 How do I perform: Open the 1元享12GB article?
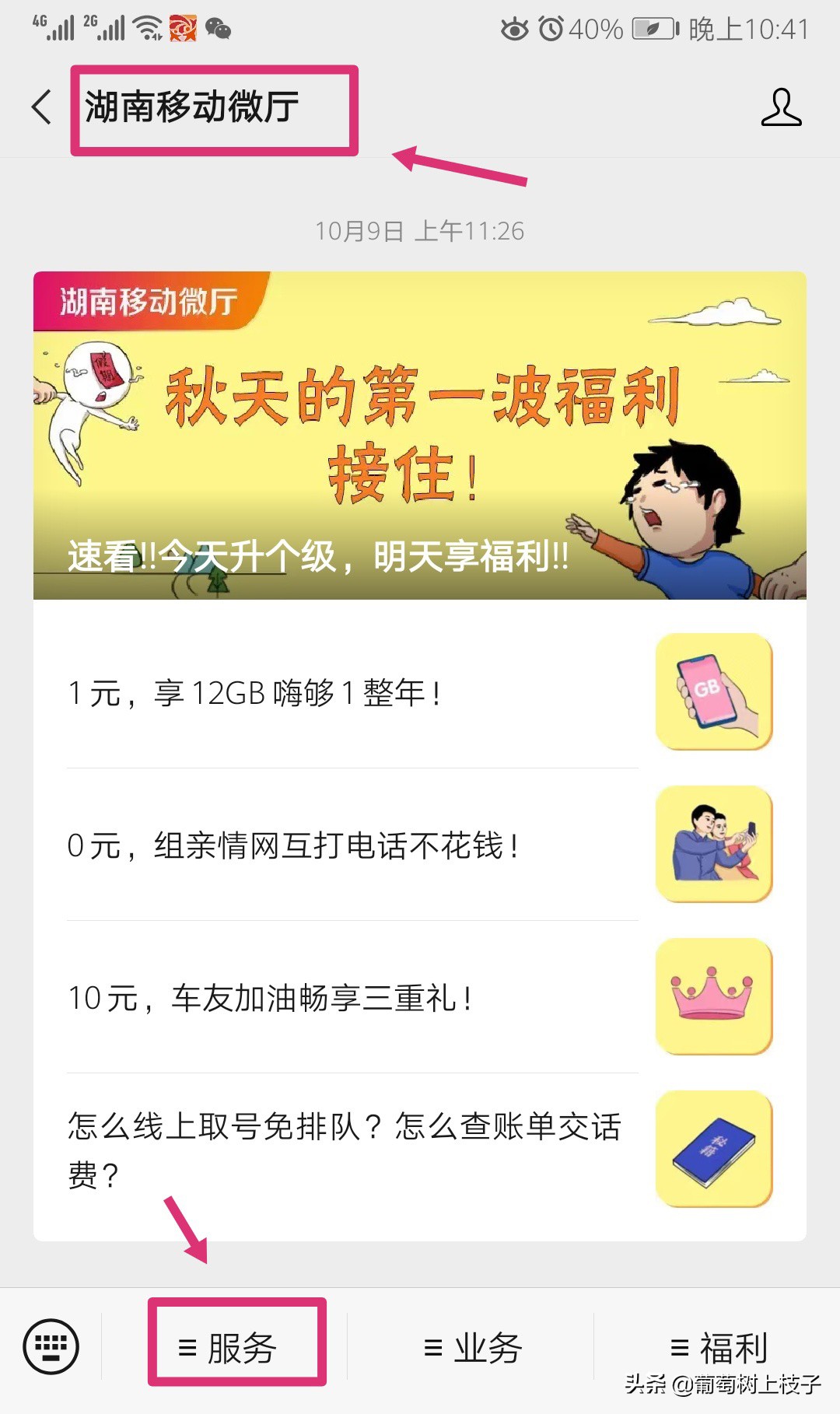point(257,692)
